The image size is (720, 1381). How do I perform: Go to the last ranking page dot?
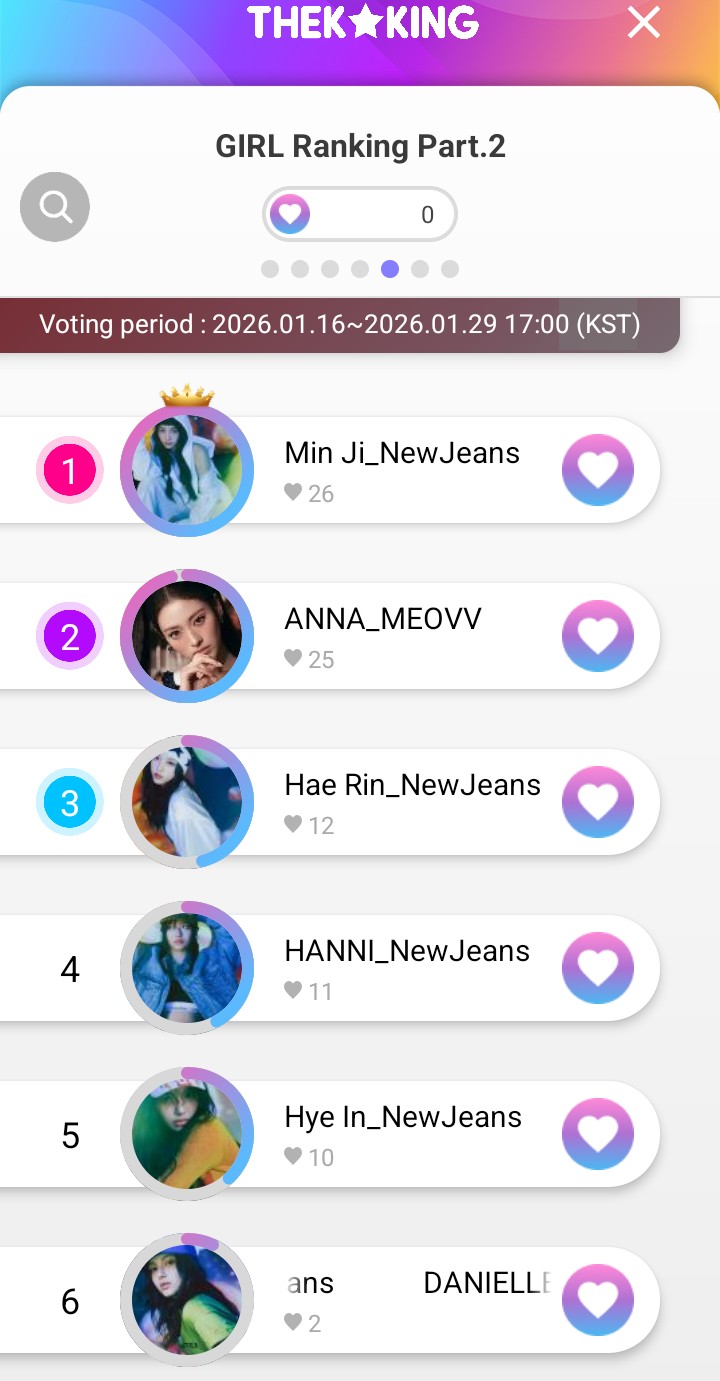(450, 269)
